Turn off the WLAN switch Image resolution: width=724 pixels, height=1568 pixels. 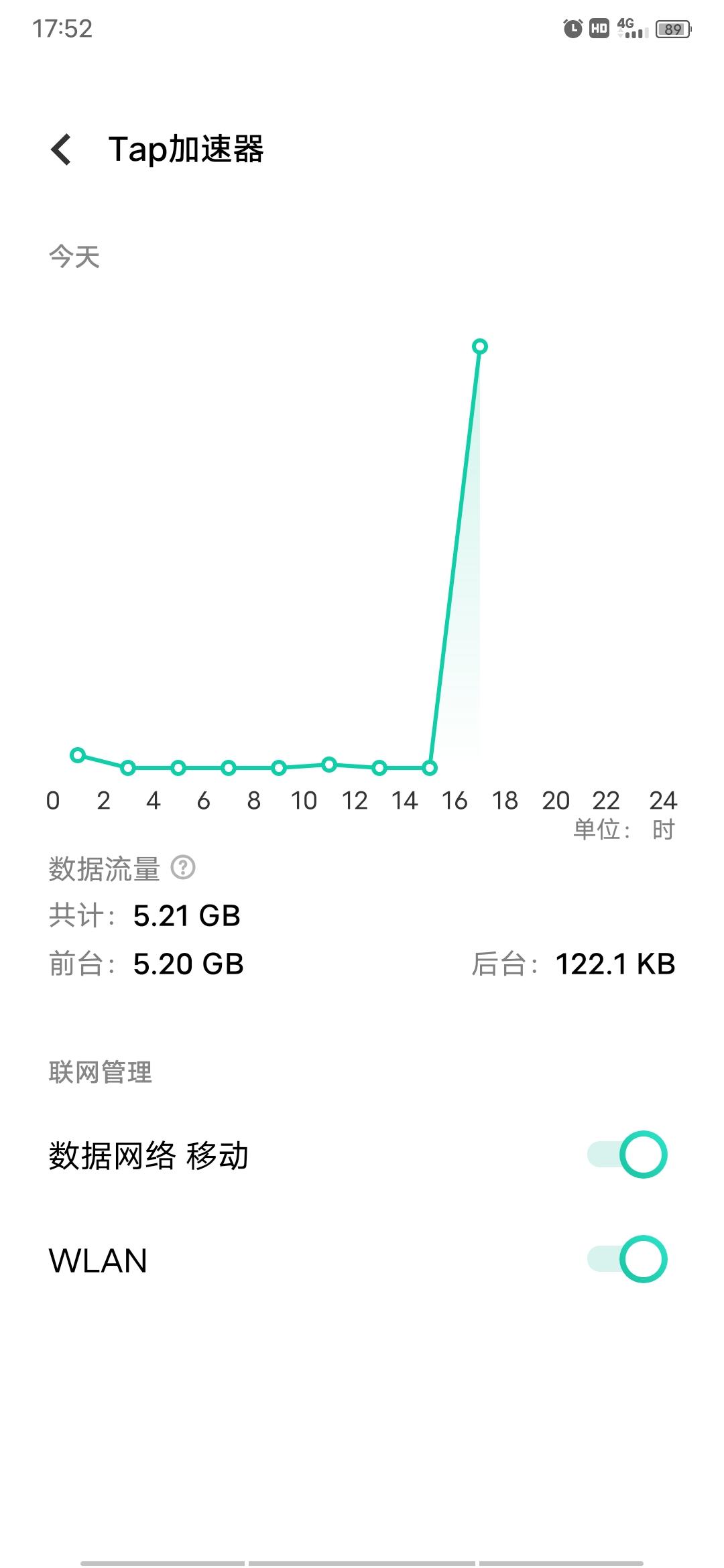(627, 1259)
